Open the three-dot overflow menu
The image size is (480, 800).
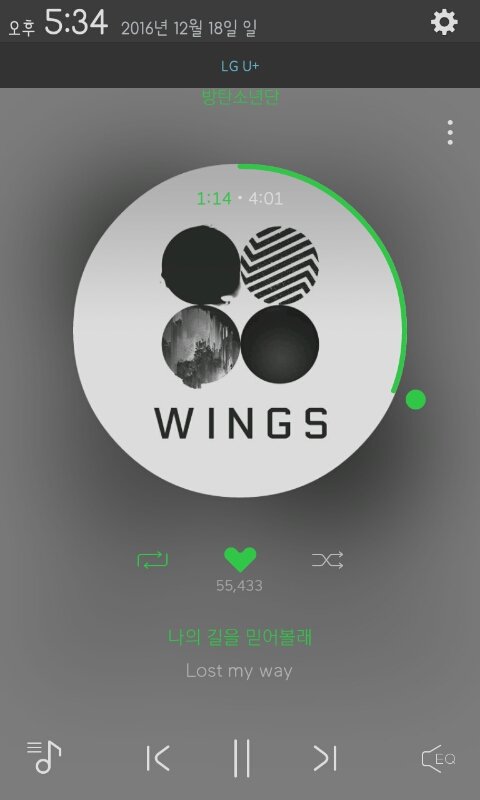(x=450, y=133)
